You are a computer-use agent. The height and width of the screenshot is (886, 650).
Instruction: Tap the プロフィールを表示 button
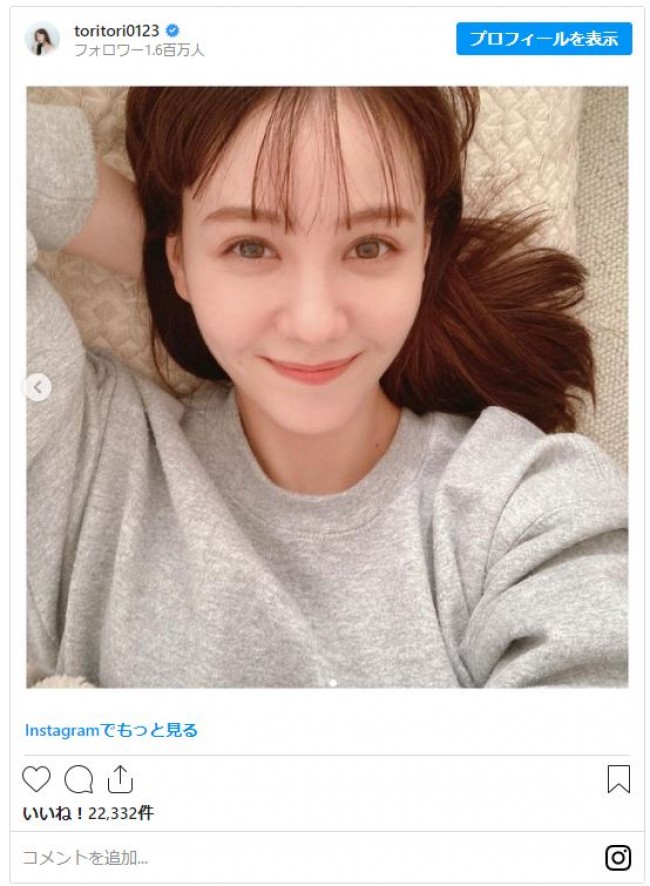tap(544, 39)
